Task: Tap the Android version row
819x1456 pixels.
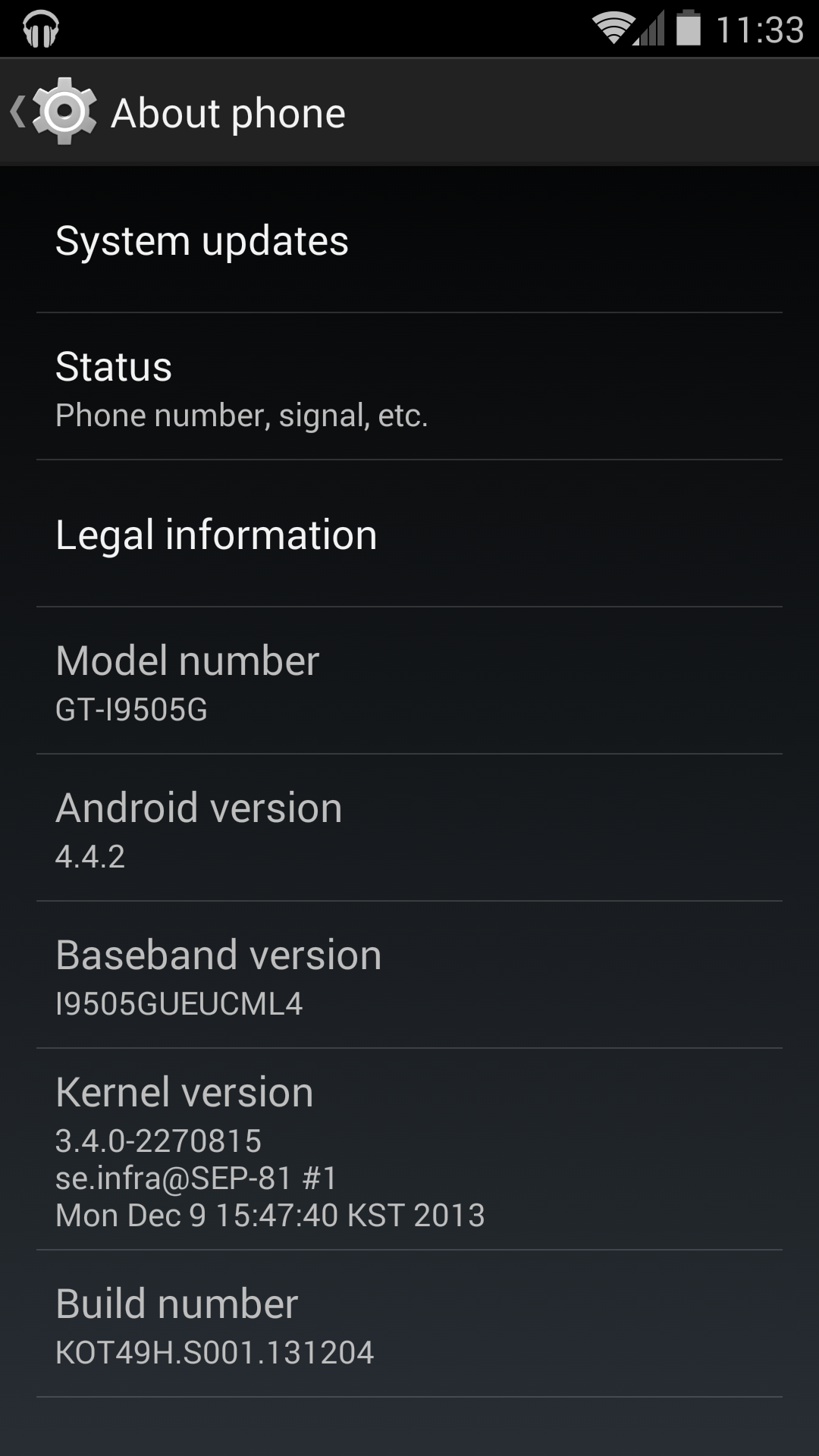Action: pyautogui.click(x=409, y=828)
